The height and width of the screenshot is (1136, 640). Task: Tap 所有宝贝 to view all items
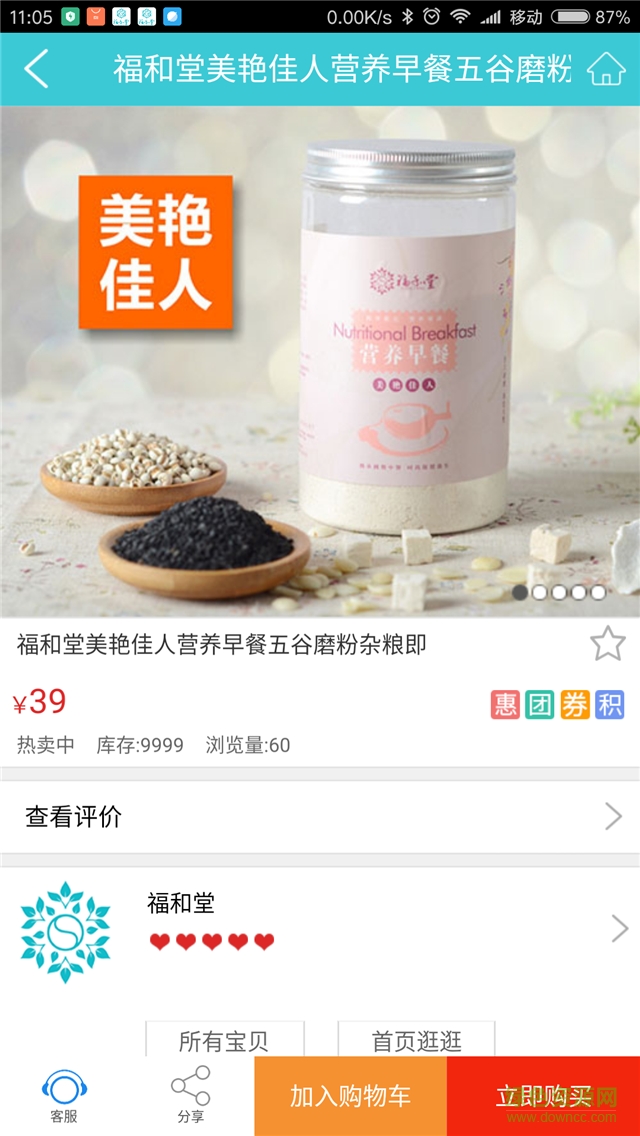[224, 1040]
